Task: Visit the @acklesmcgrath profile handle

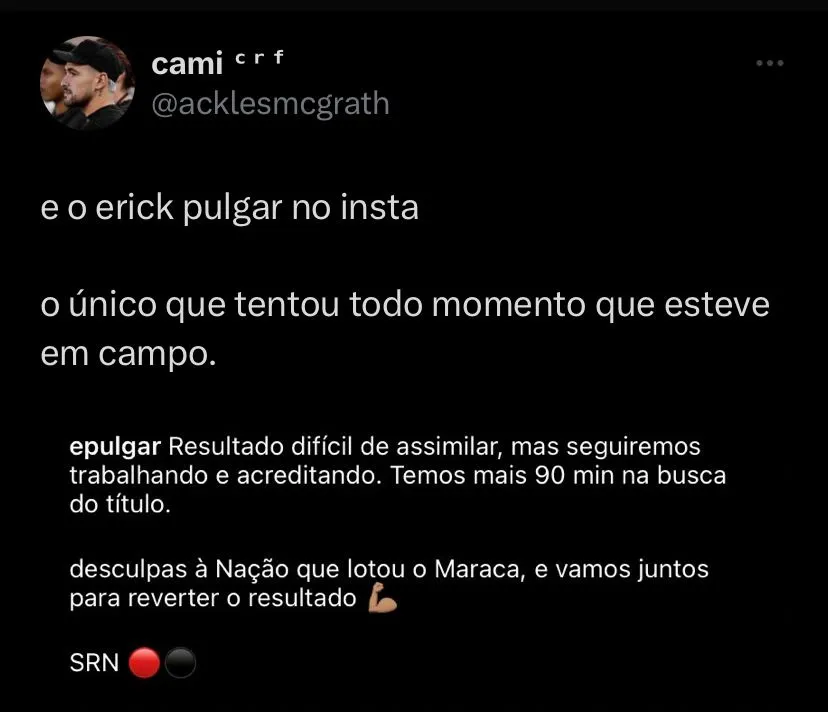Action: pyautogui.click(x=269, y=103)
